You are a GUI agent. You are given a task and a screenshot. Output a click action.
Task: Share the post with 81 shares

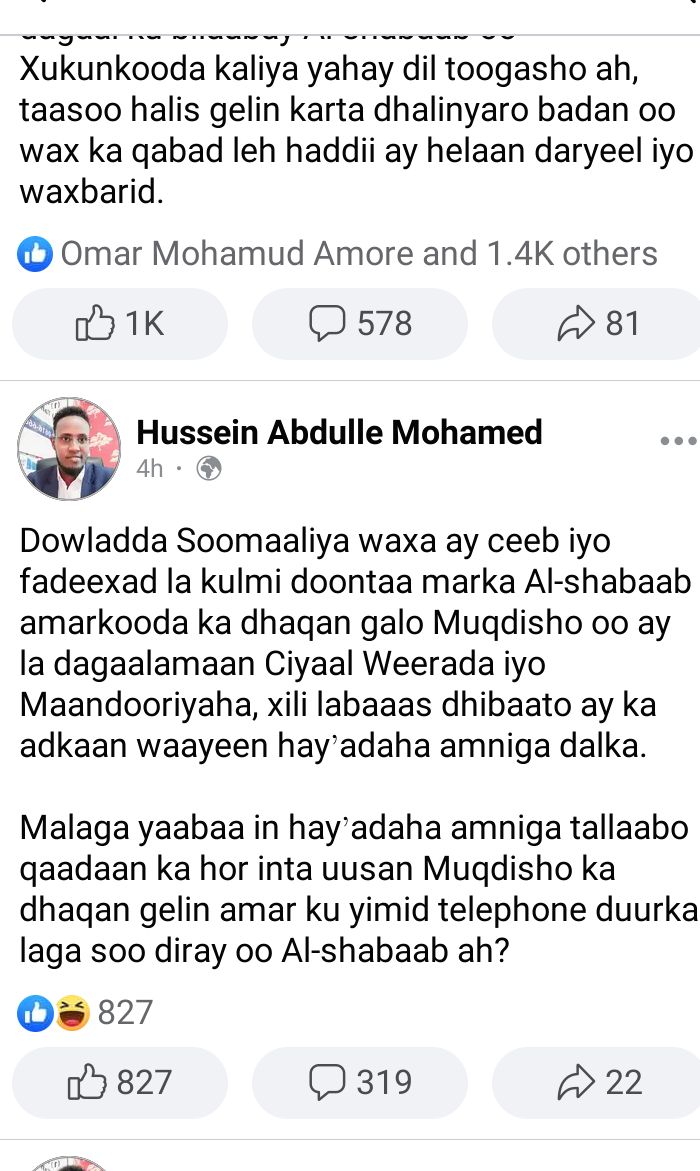click(597, 324)
